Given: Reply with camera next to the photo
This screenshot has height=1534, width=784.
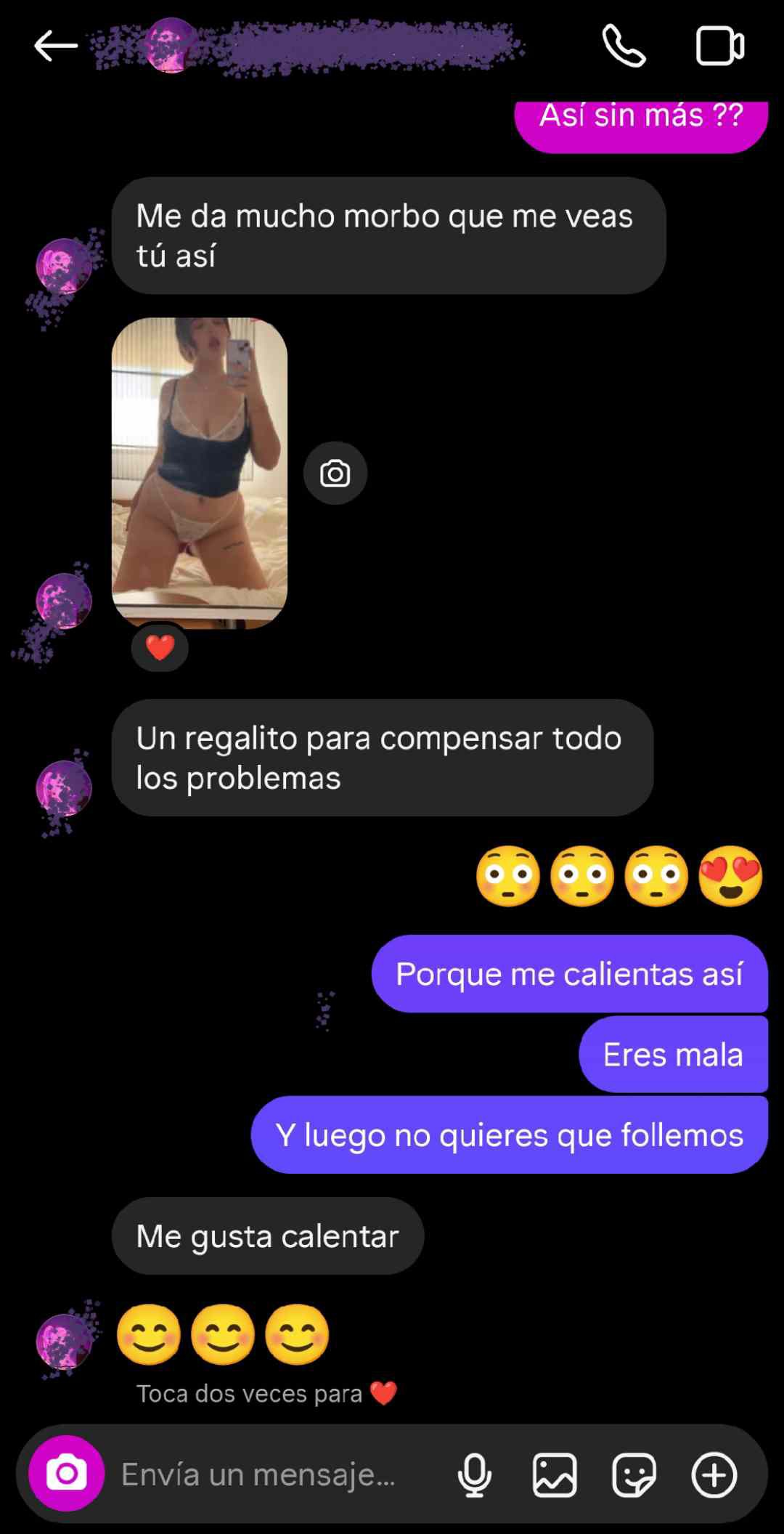Looking at the screenshot, I should [335, 474].
